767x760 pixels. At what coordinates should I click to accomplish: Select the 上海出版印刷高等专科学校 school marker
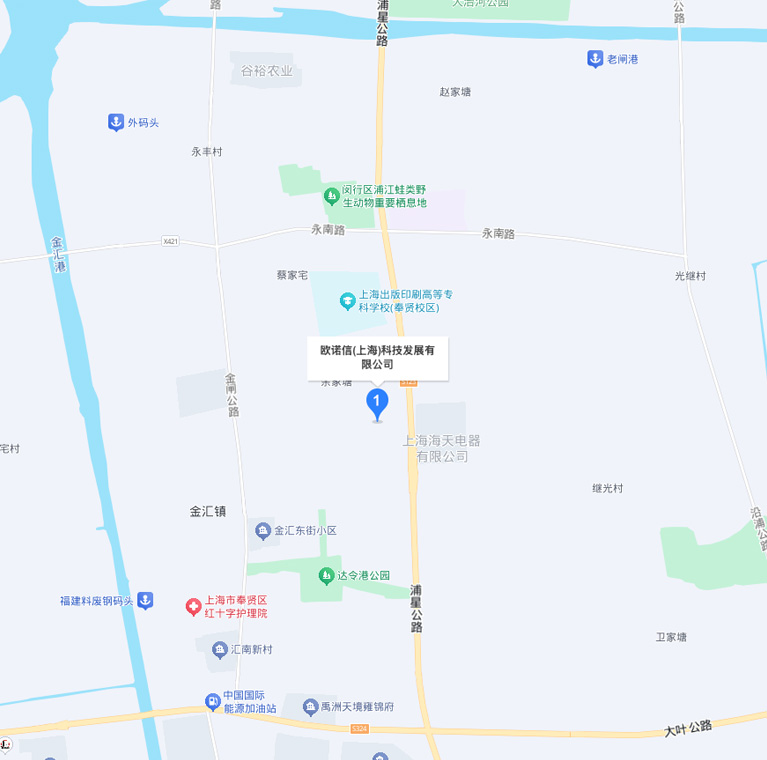(x=347, y=300)
